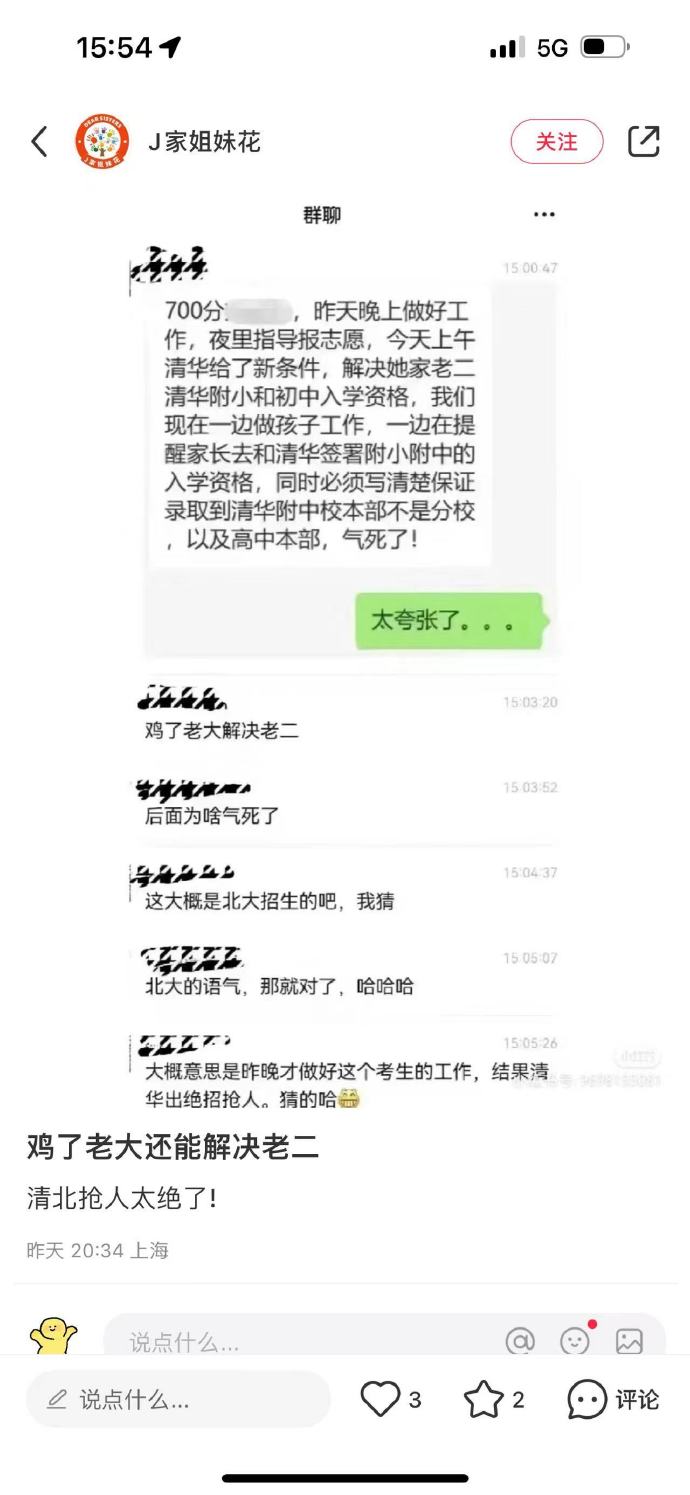Go back with the top-left arrow

tap(40, 142)
